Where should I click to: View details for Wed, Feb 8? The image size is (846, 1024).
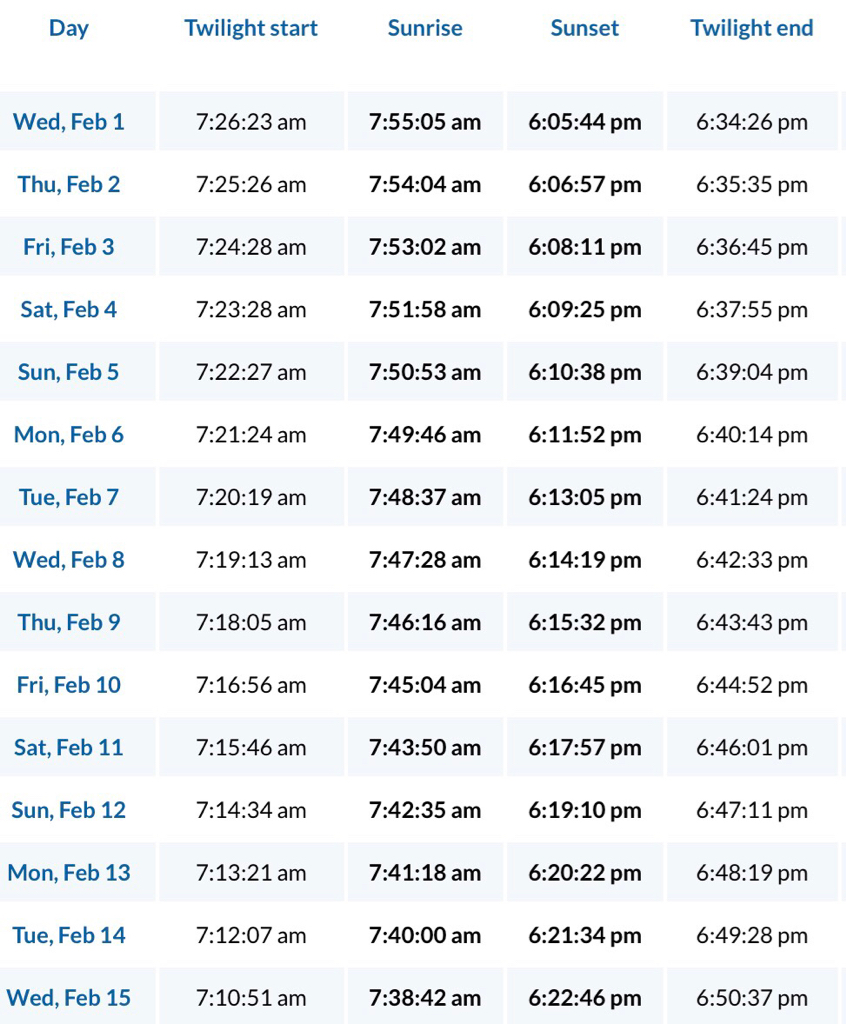coord(69,560)
